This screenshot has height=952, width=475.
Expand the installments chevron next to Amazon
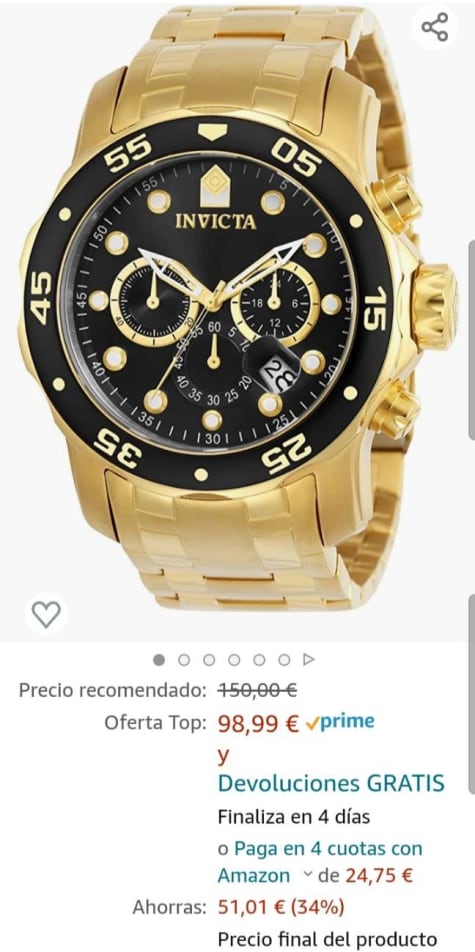click(x=307, y=875)
